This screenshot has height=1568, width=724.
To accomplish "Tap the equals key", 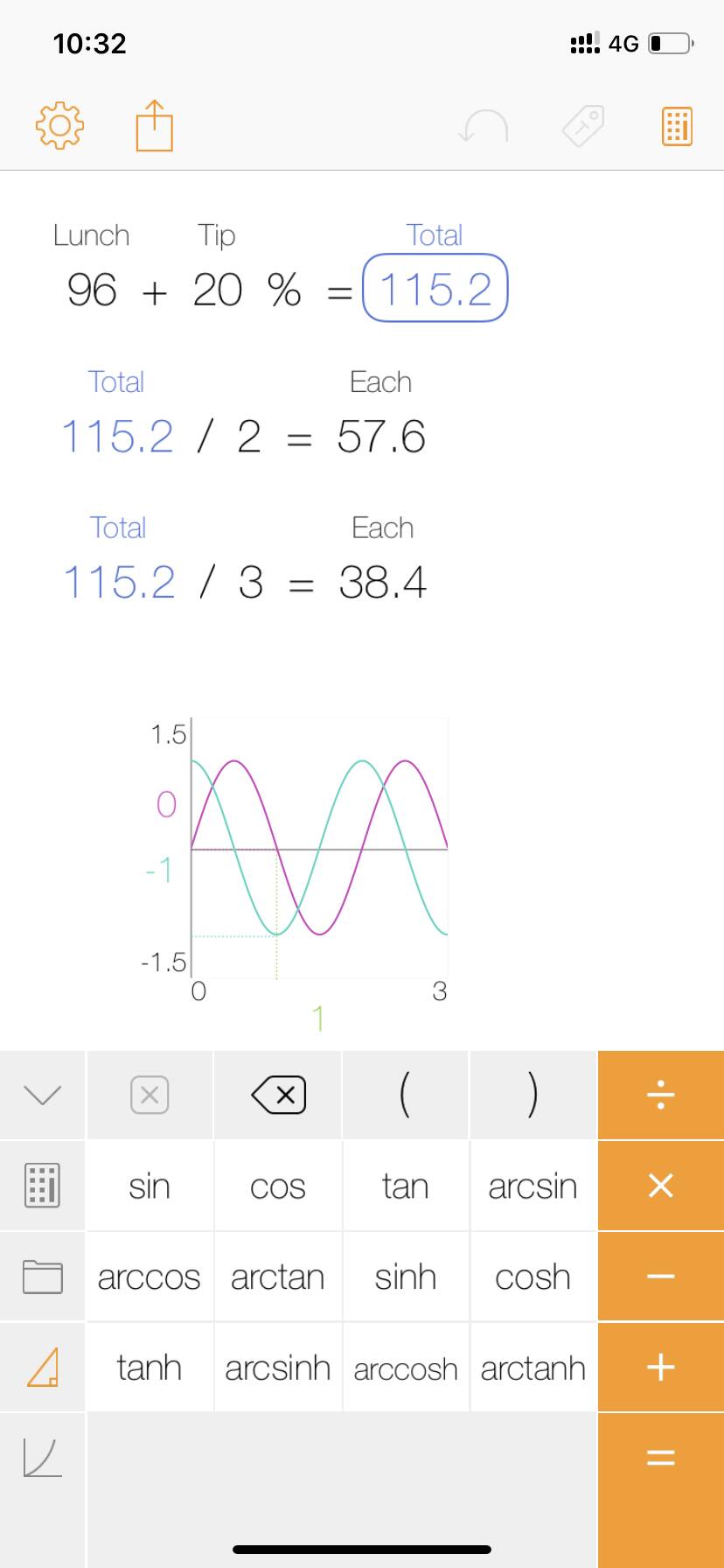I will coord(660,1458).
